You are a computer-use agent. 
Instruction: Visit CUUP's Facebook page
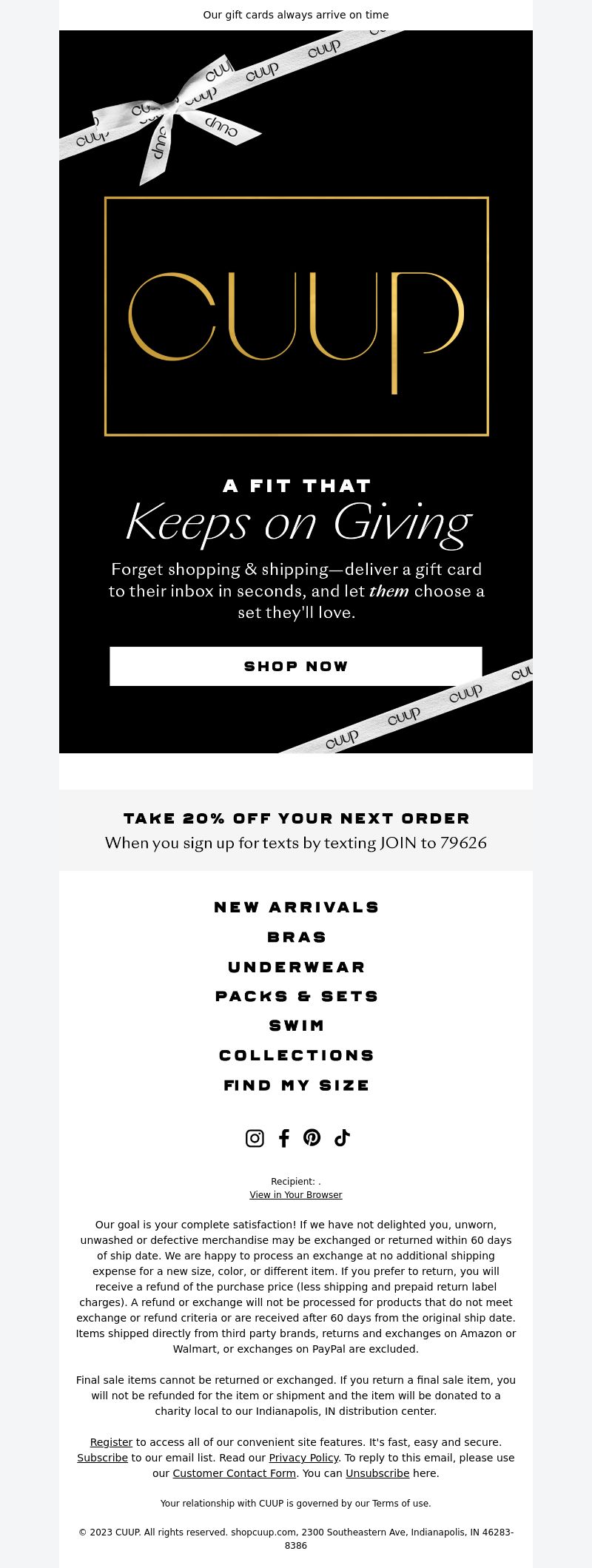(x=283, y=1138)
